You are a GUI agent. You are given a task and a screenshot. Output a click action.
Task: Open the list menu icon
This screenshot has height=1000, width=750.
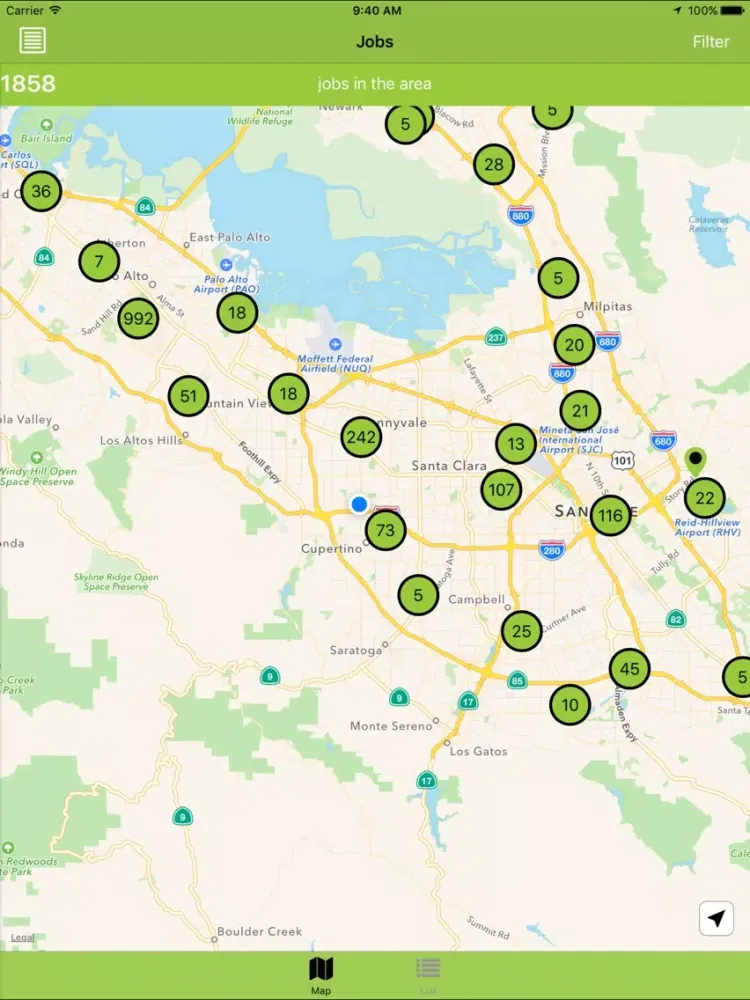(32, 41)
